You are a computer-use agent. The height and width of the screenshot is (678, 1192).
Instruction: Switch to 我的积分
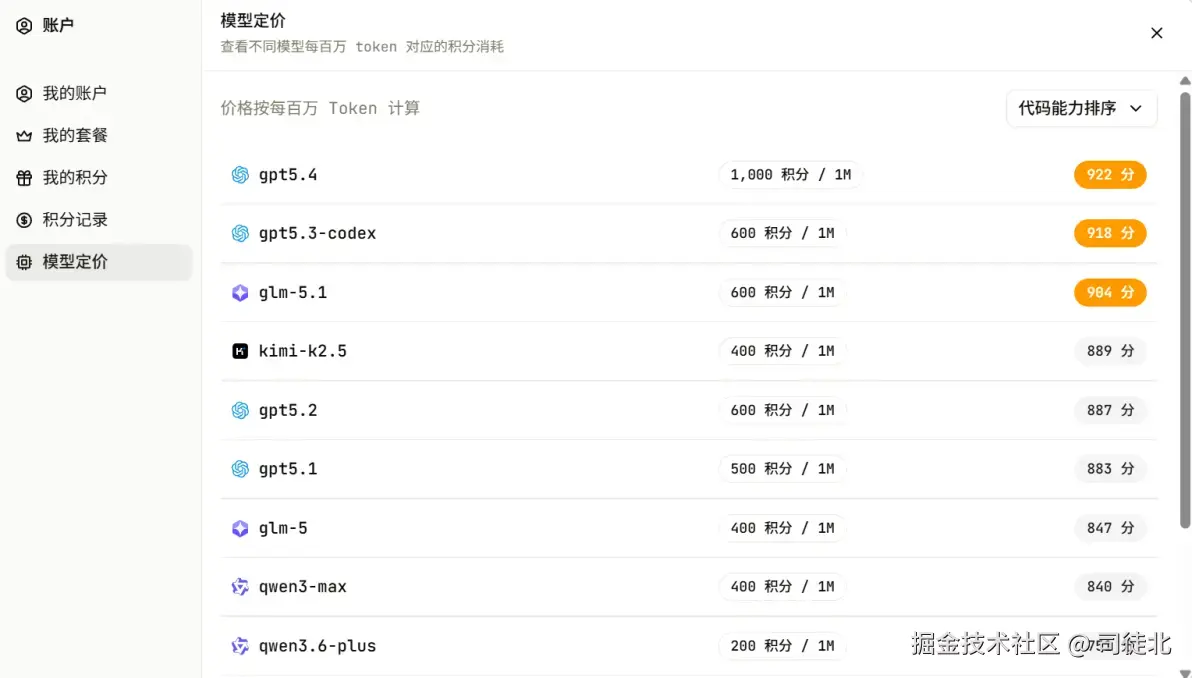[x=75, y=177]
